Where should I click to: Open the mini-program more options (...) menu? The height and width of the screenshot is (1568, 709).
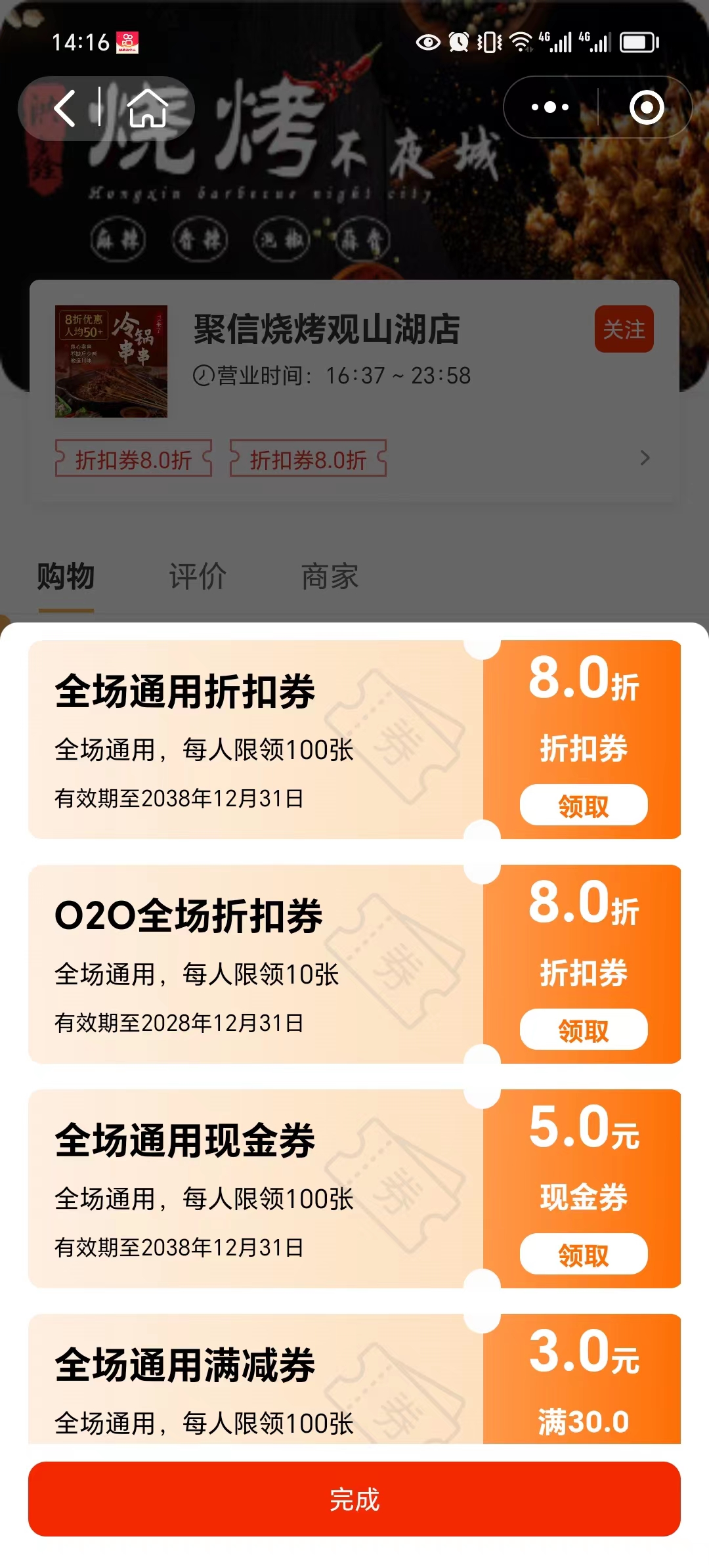click(x=550, y=107)
